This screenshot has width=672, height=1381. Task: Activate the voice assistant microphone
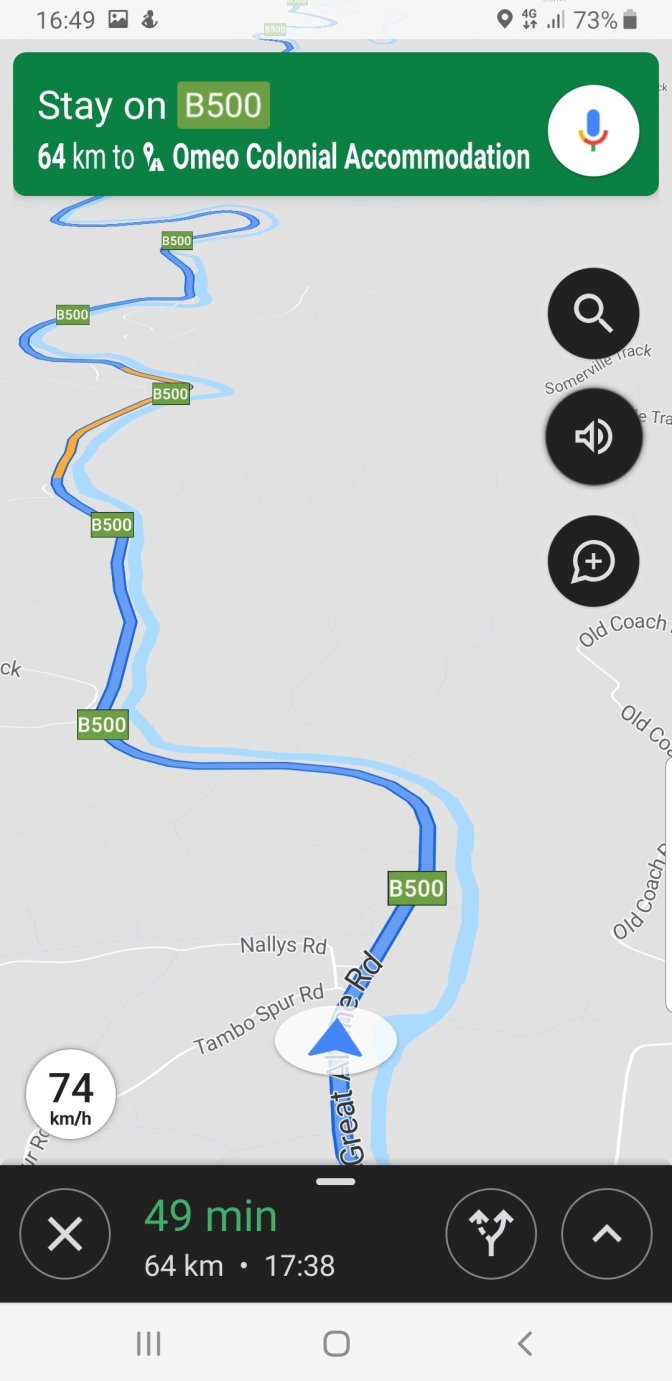593,130
